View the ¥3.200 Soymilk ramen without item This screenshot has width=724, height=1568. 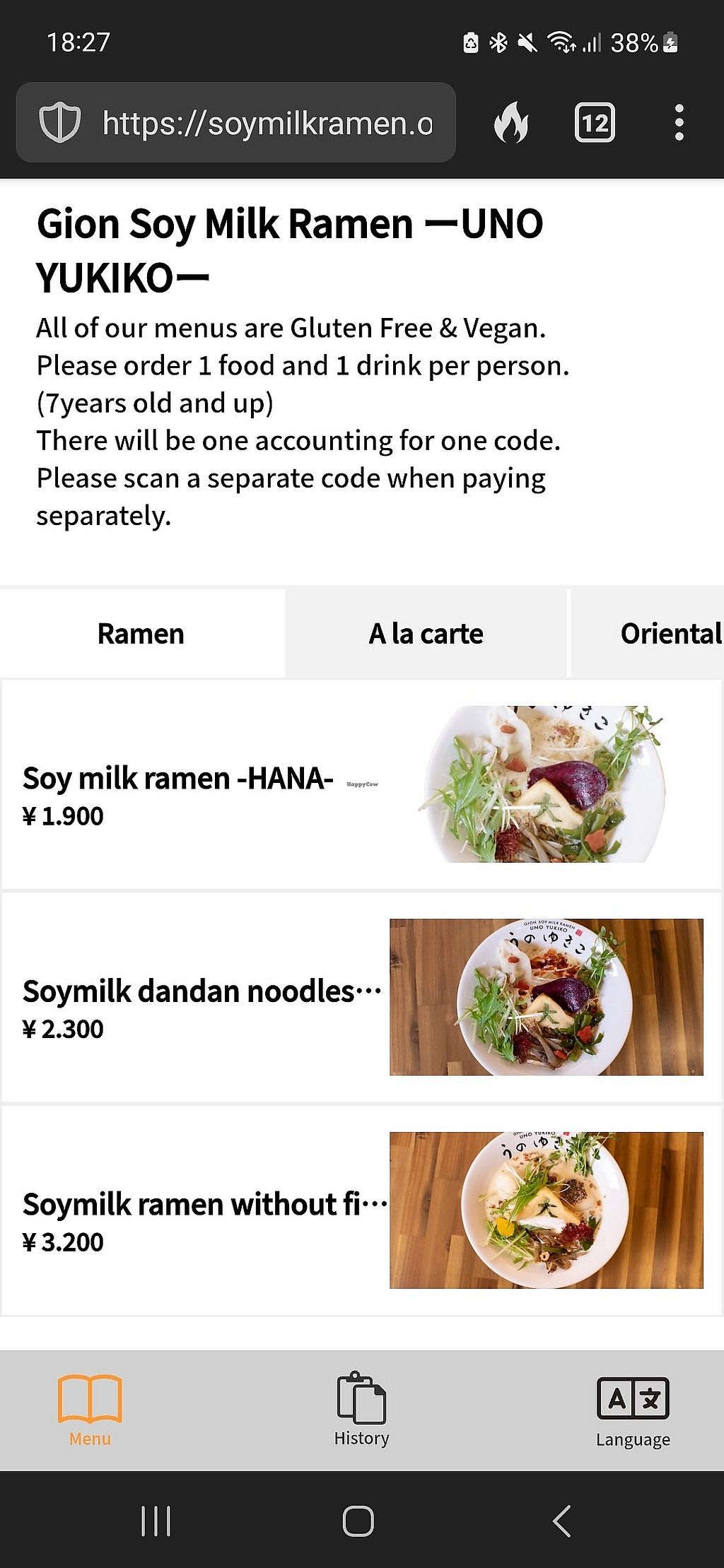(361, 1210)
